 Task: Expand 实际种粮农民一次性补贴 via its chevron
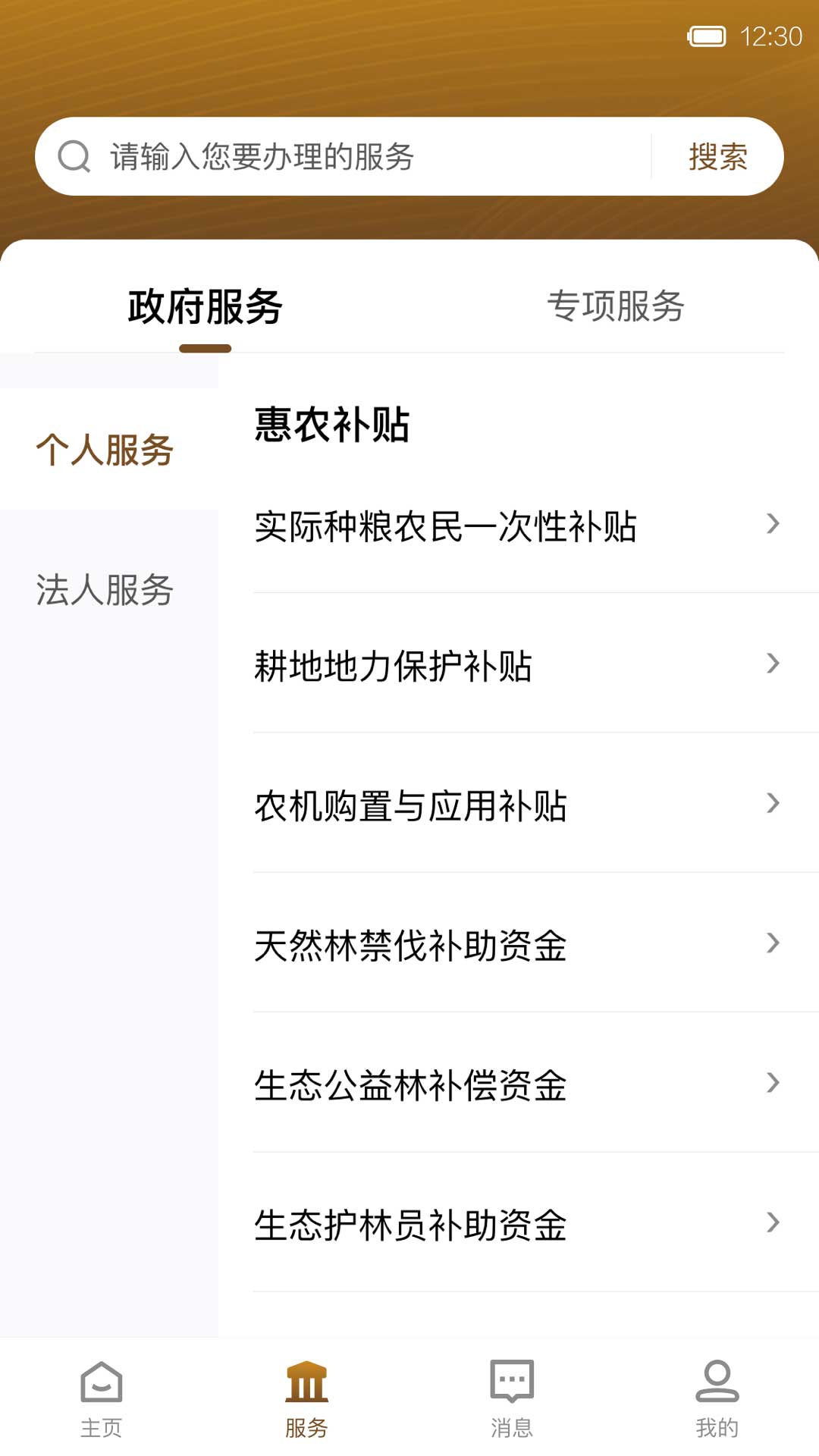pos(772,523)
